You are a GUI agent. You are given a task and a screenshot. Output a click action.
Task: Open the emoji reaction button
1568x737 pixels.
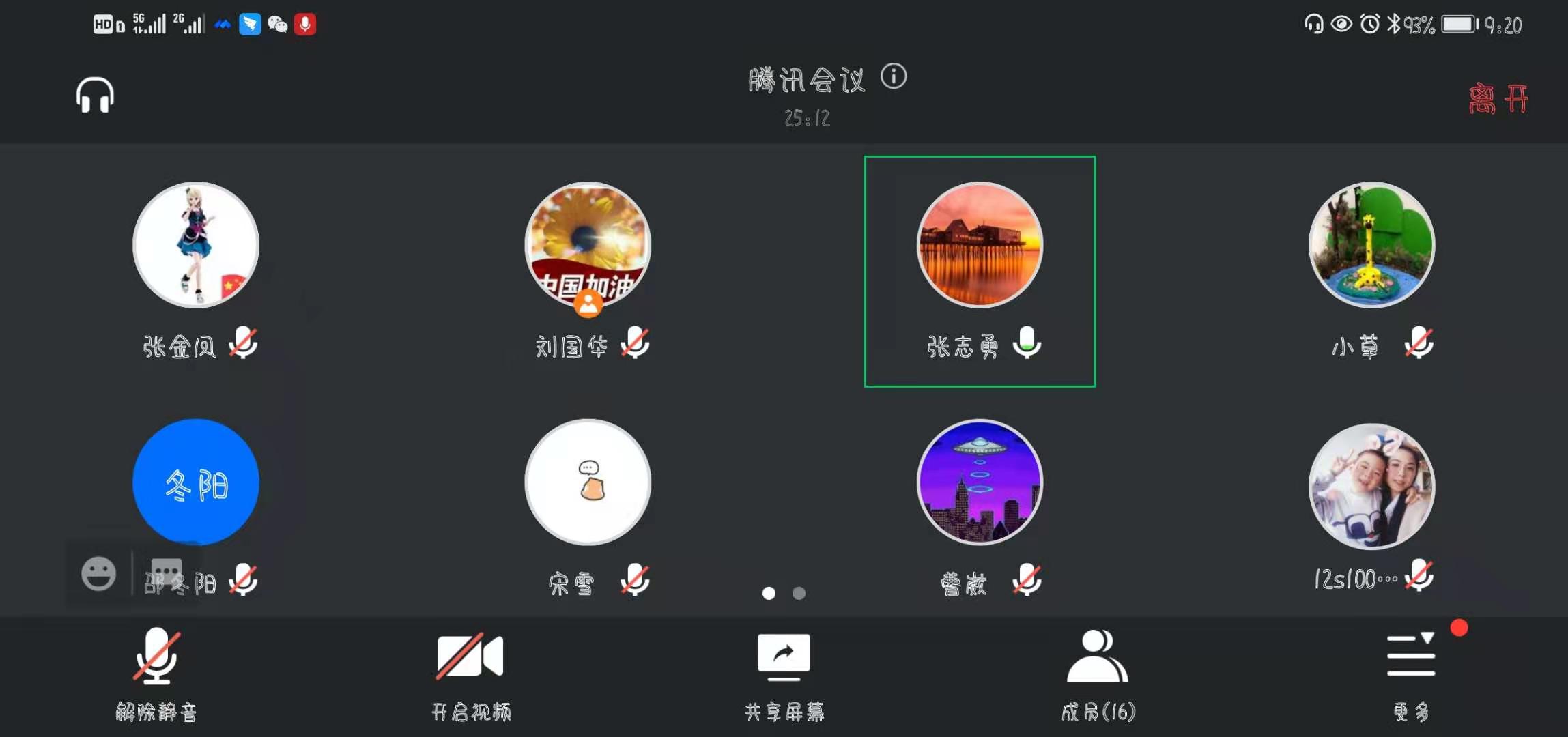pos(98,573)
